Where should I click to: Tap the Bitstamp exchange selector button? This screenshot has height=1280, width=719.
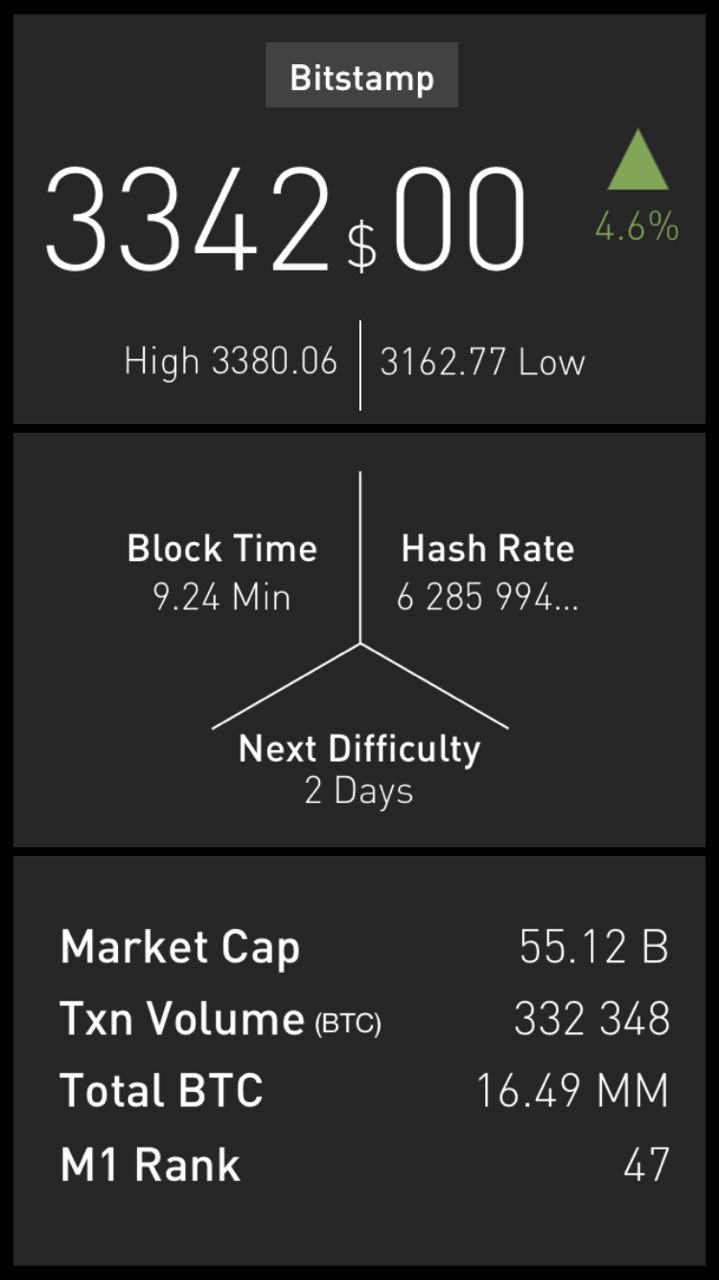pyautogui.click(x=361, y=76)
